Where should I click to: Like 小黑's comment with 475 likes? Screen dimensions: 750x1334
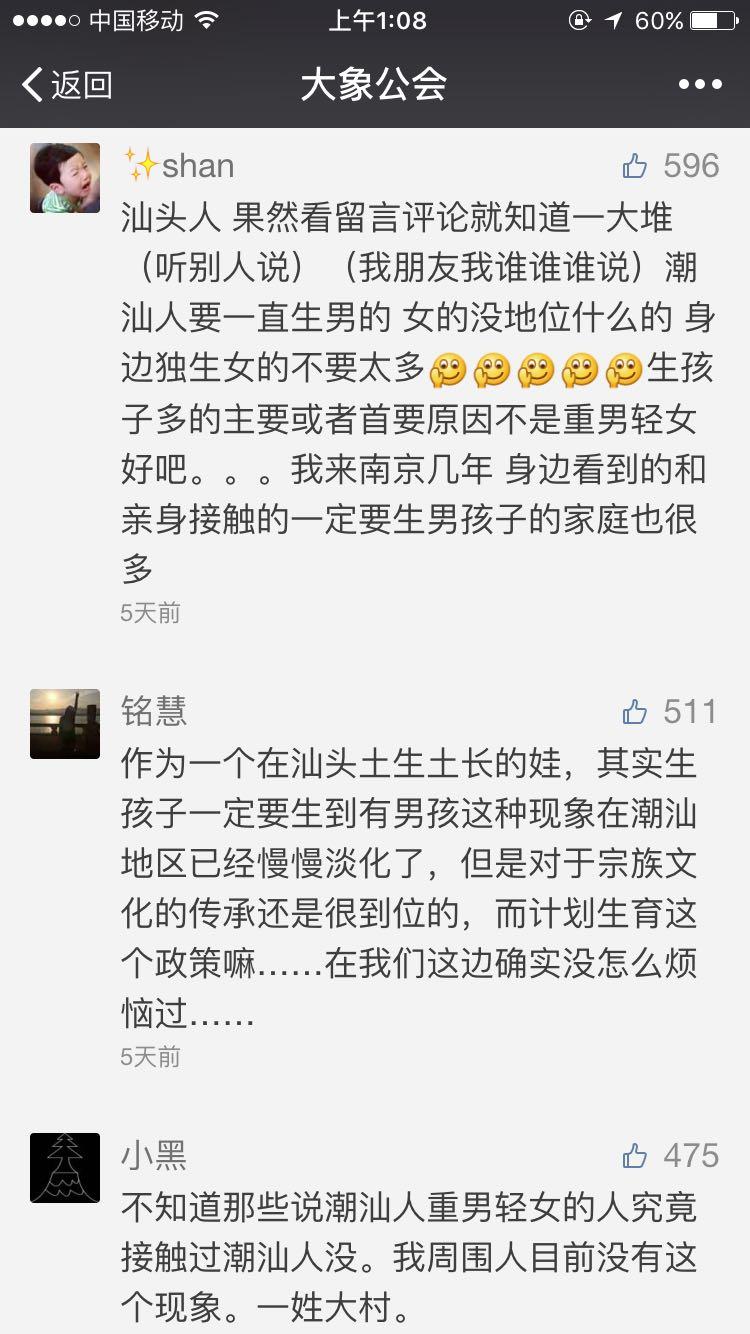[x=635, y=1157]
